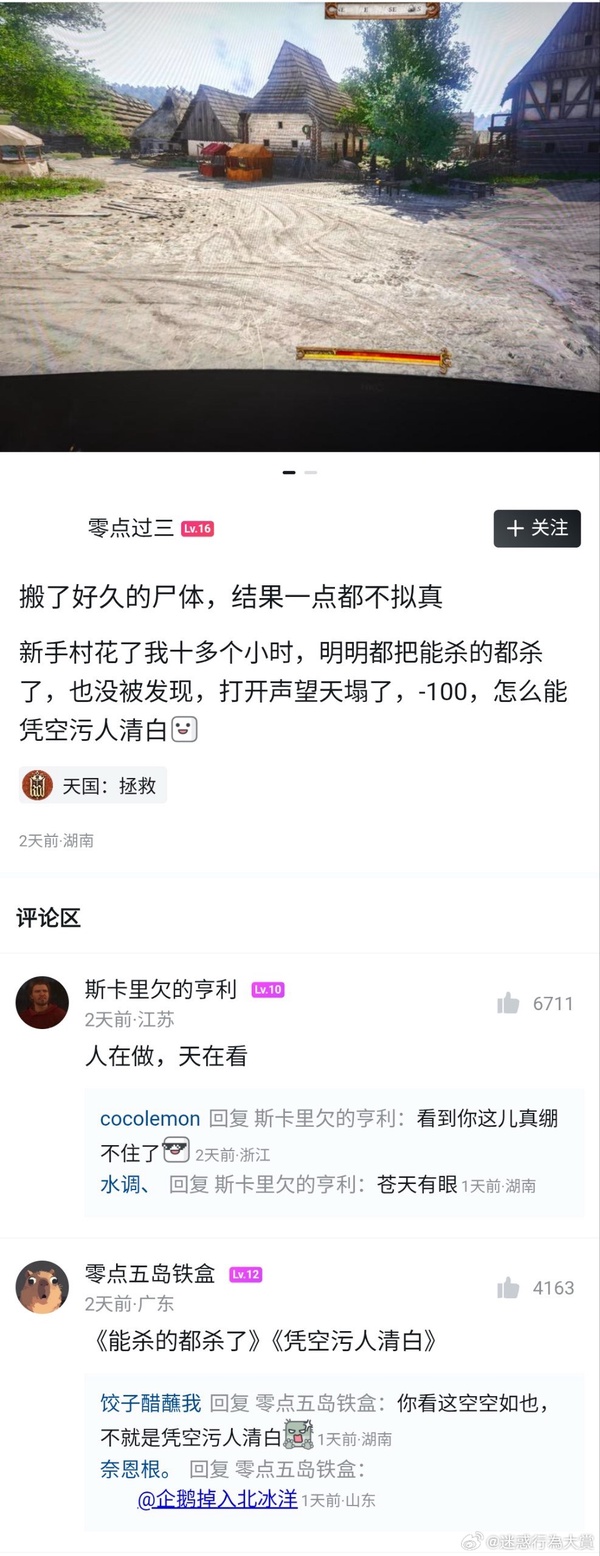Screen dimensions: 600x1556
Task: Open 零点五岛铁盒's avatar
Action: [x=42, y=1287]
